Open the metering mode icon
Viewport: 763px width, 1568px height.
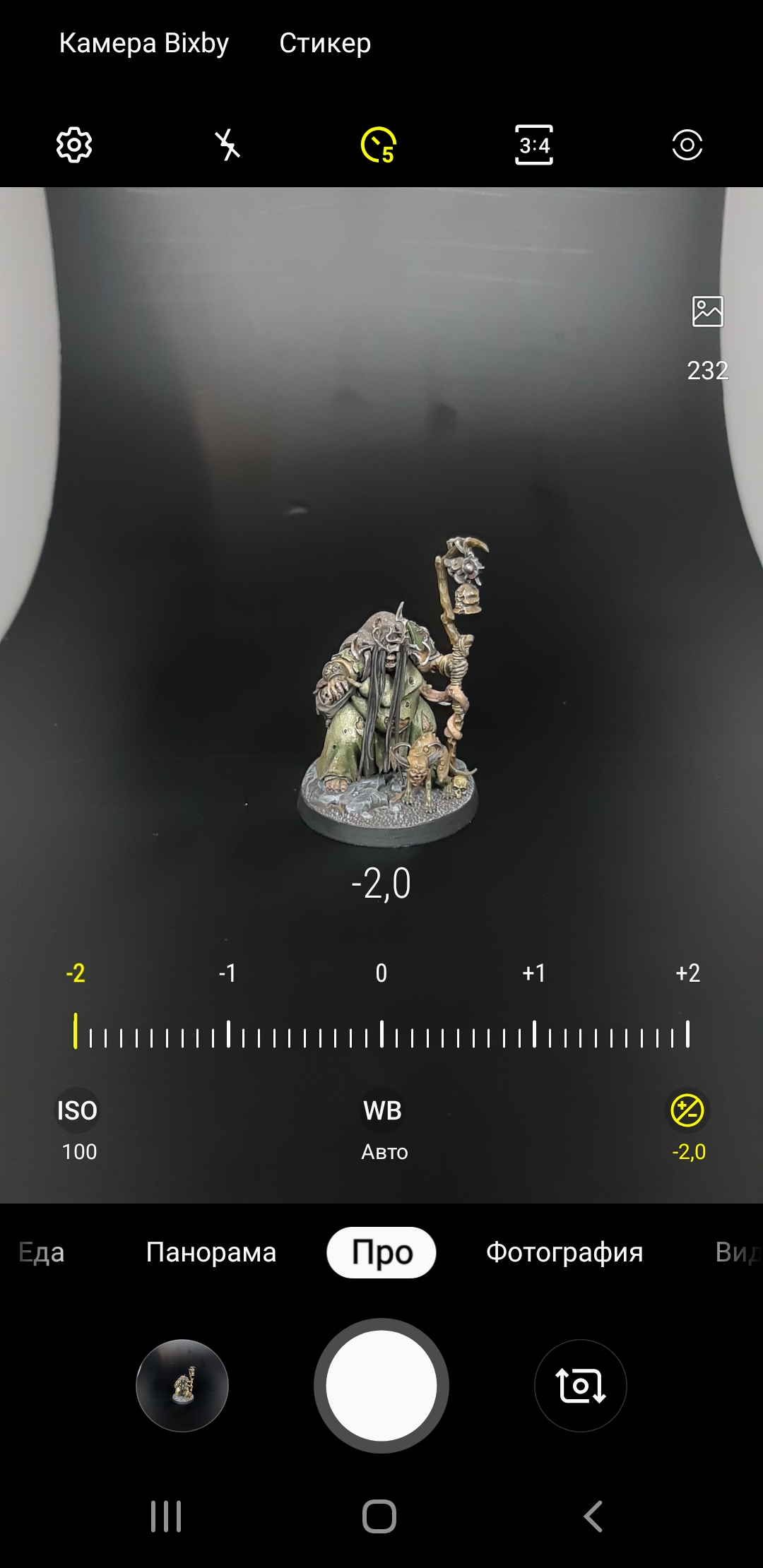tap(687, 145)
